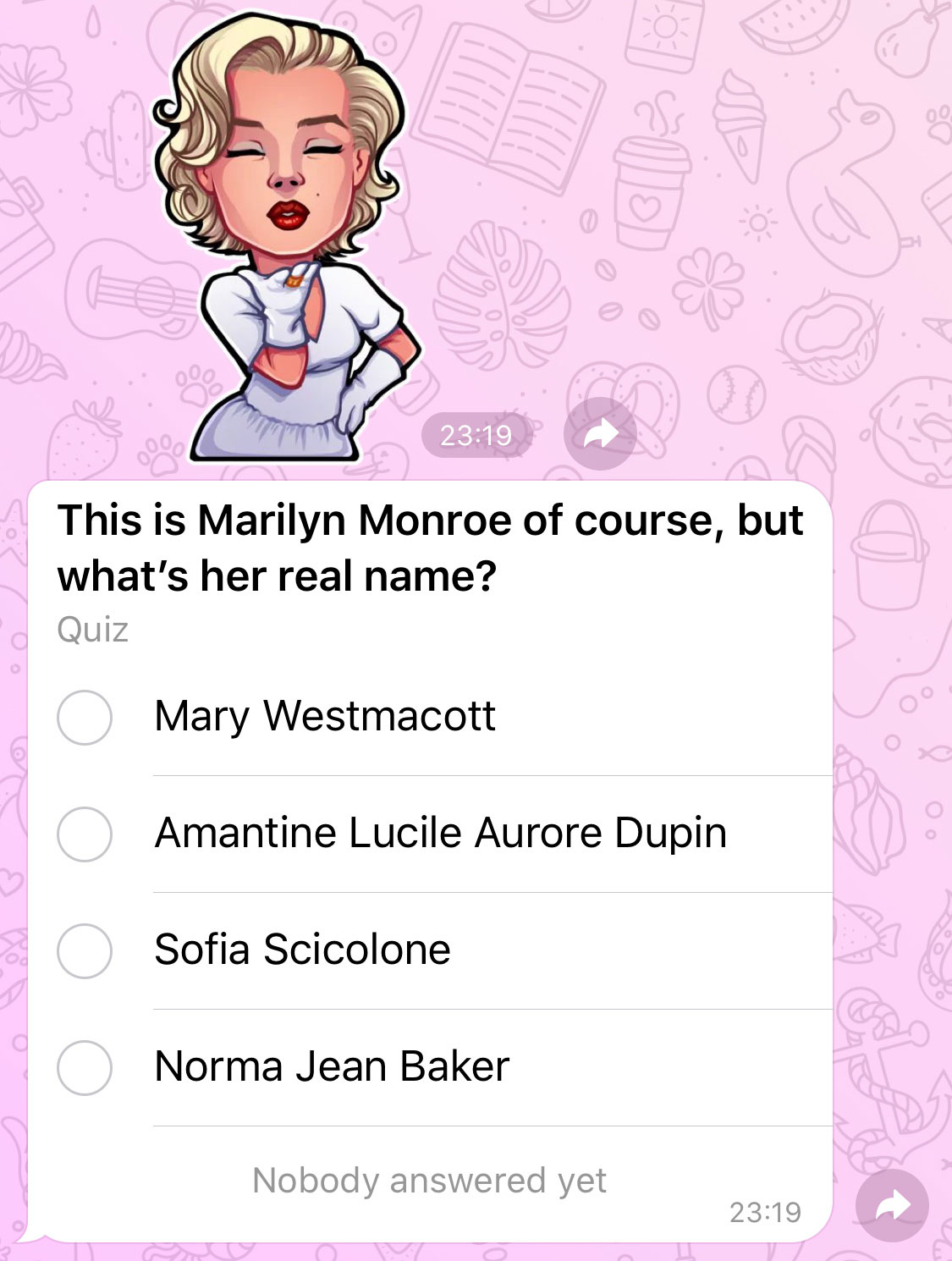Choose Amantine Lucile Aurore Dupin
The height and width of the screenshot is (1261, 952).
[x=85, y=834]
